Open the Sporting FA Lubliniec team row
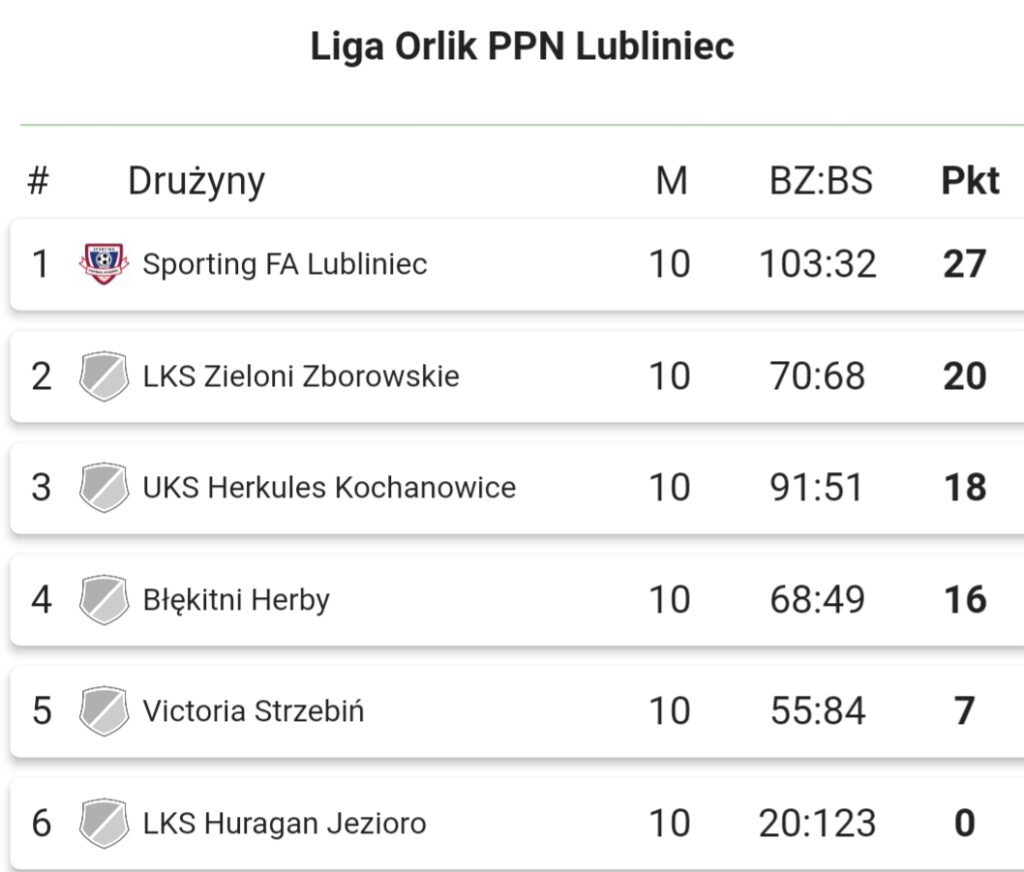The height and width of the screenshot is (872, 1024). [285, 264]
